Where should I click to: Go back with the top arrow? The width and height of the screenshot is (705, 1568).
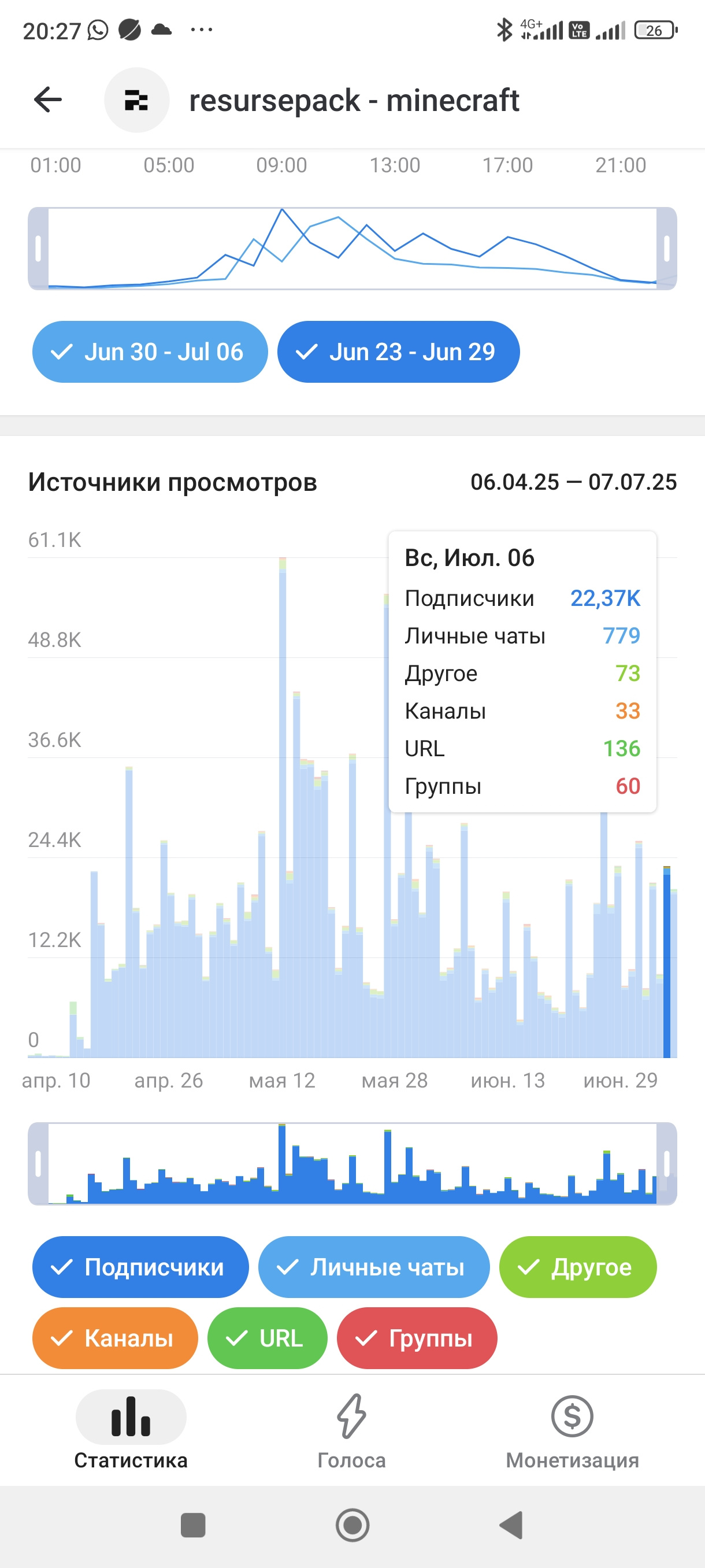[x=48, y=100]
